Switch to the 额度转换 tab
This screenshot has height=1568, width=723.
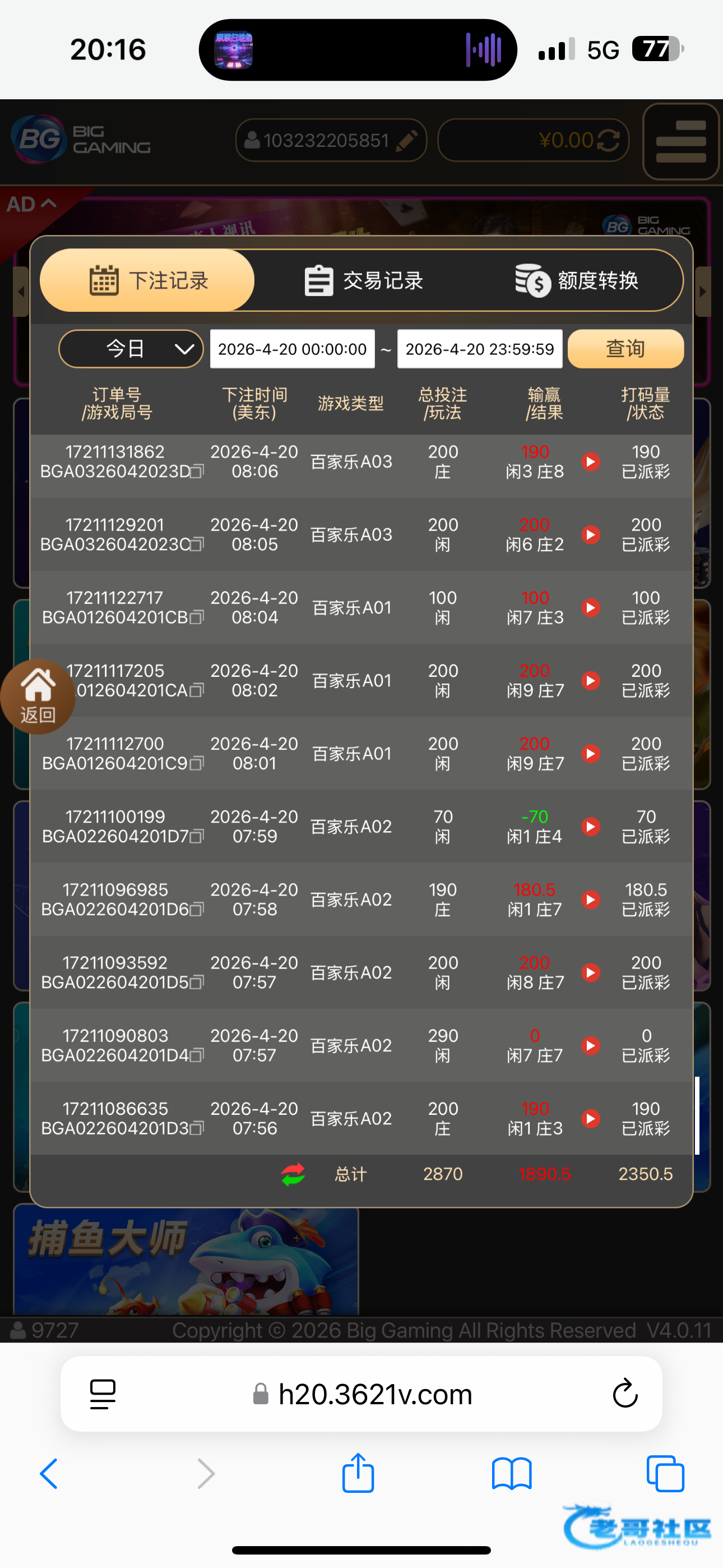point(576,280)
